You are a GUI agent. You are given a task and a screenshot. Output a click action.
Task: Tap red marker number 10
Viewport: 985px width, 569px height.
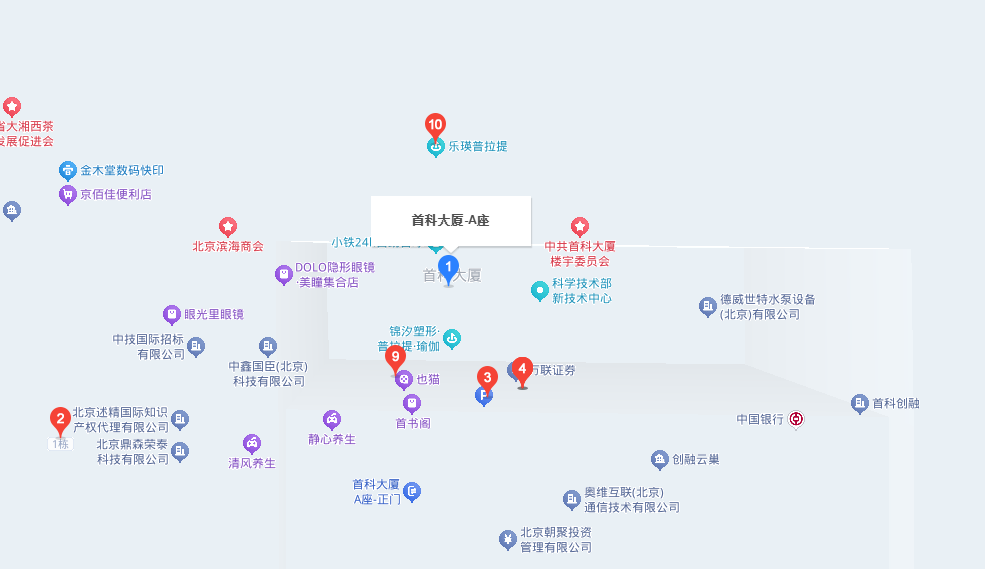pos(435,126)
